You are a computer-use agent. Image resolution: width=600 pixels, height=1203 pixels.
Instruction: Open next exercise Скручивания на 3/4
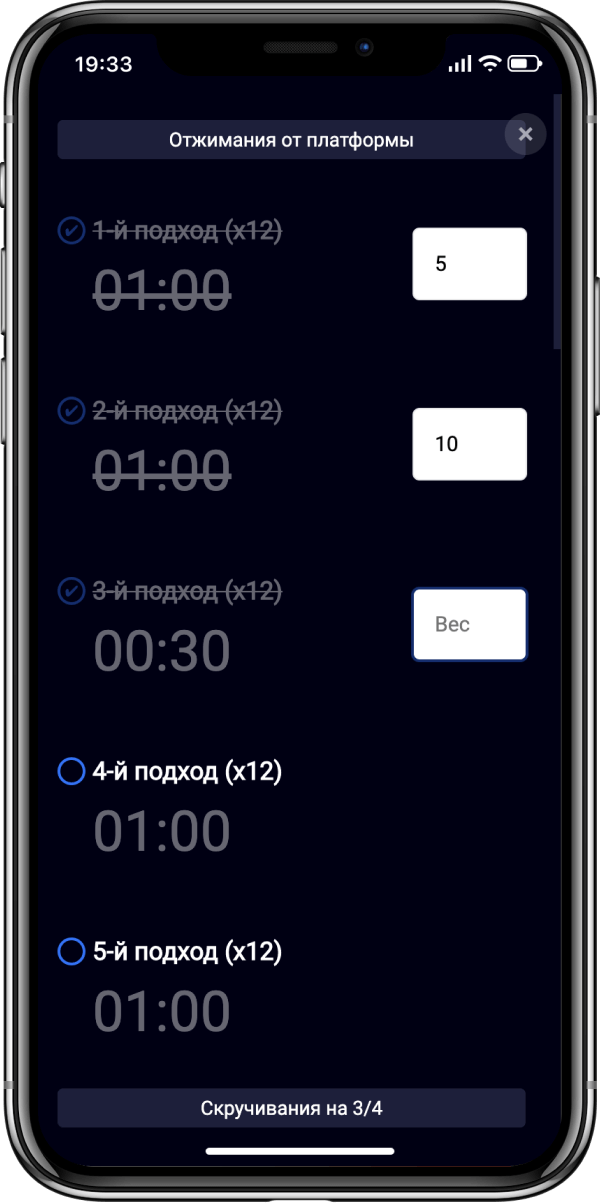(x=291, y=1108)
